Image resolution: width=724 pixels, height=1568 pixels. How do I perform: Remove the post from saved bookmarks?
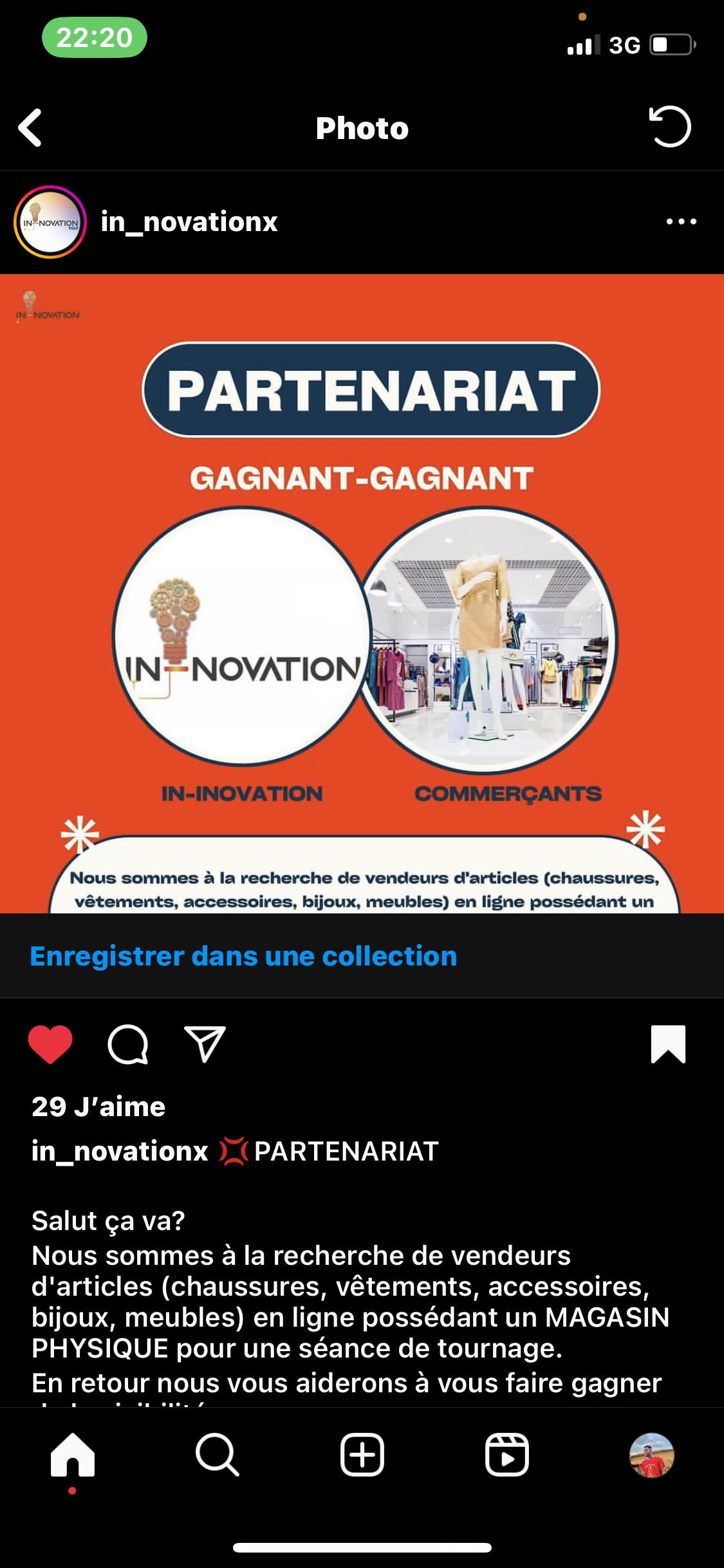tap(668, 1044)
